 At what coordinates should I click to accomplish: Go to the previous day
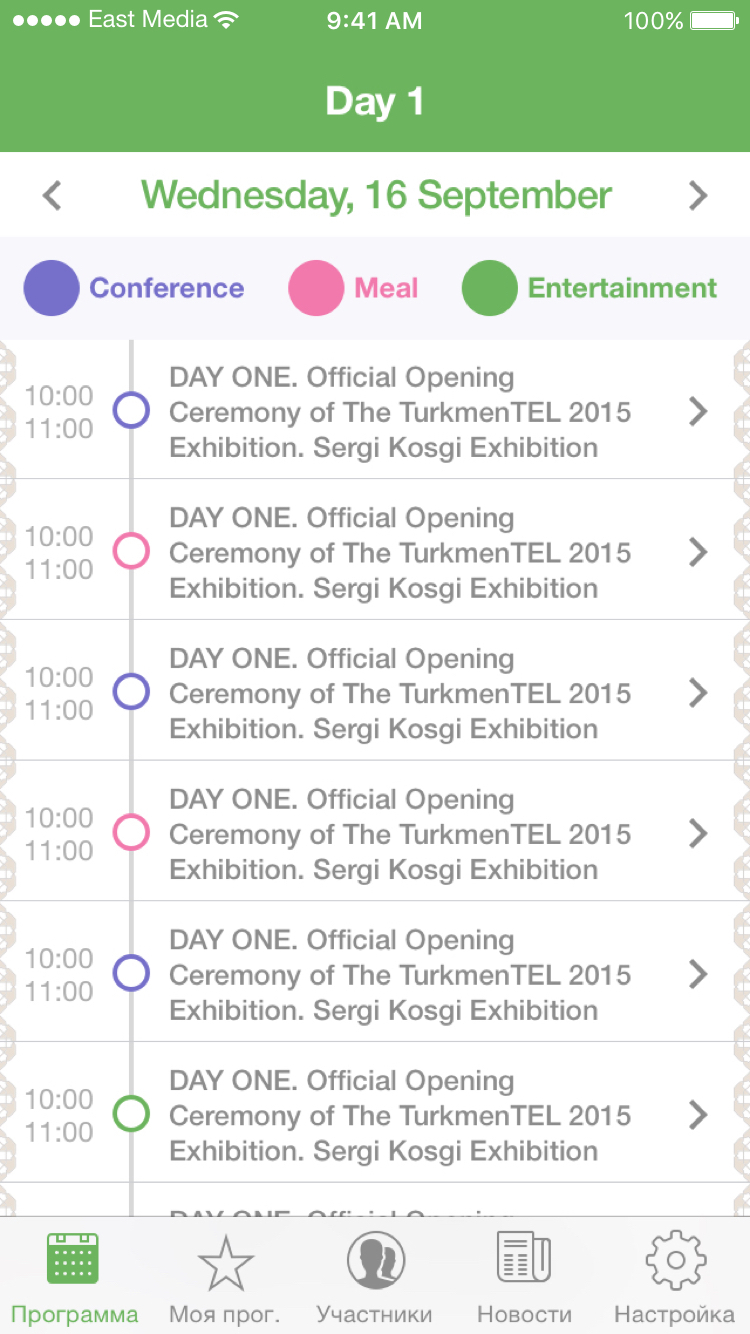coord(52,196)
